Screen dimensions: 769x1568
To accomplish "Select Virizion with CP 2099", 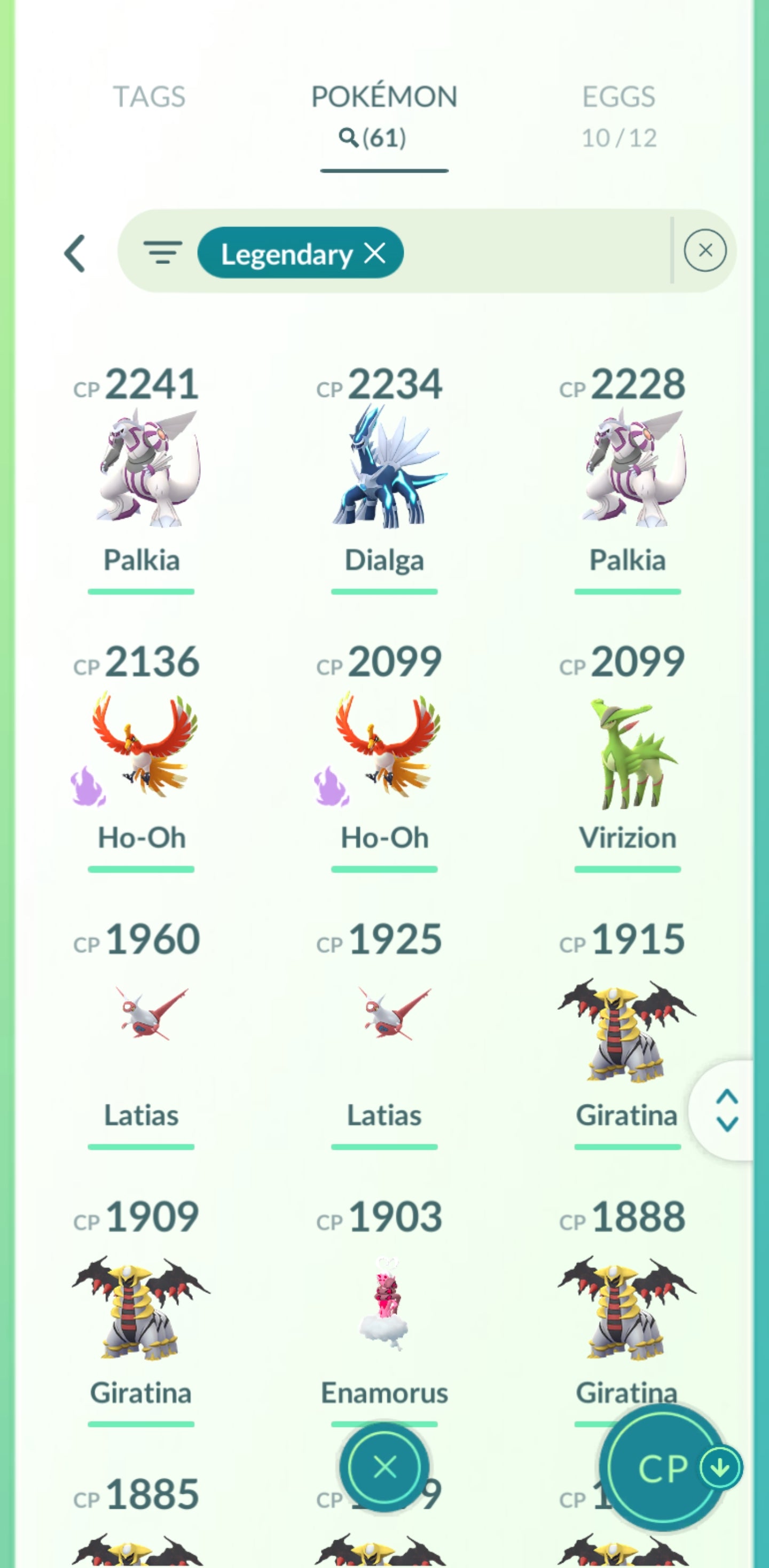I will (627, 755).
